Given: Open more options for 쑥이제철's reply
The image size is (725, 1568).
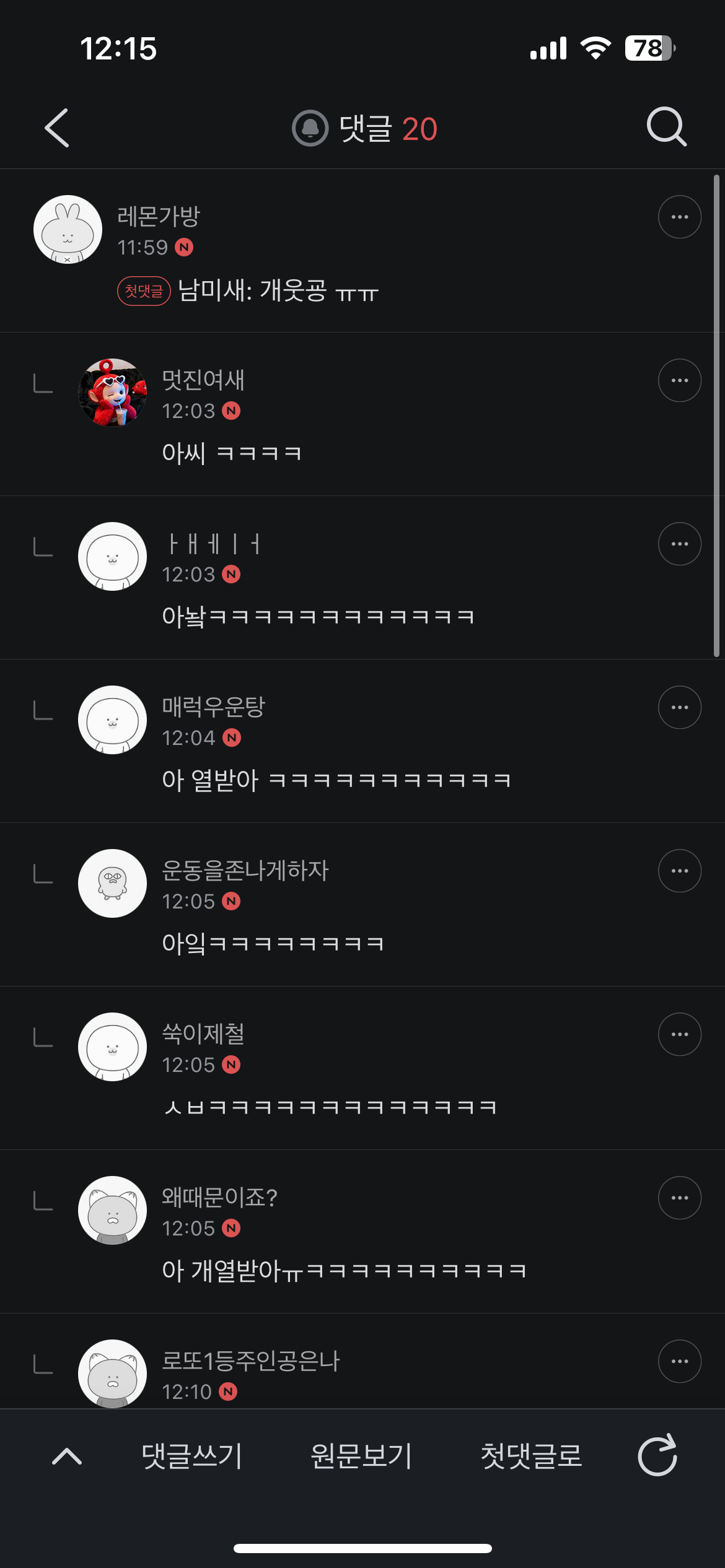Looking at the screenshot, I should pyautogui.click(x=680, y=1034).
